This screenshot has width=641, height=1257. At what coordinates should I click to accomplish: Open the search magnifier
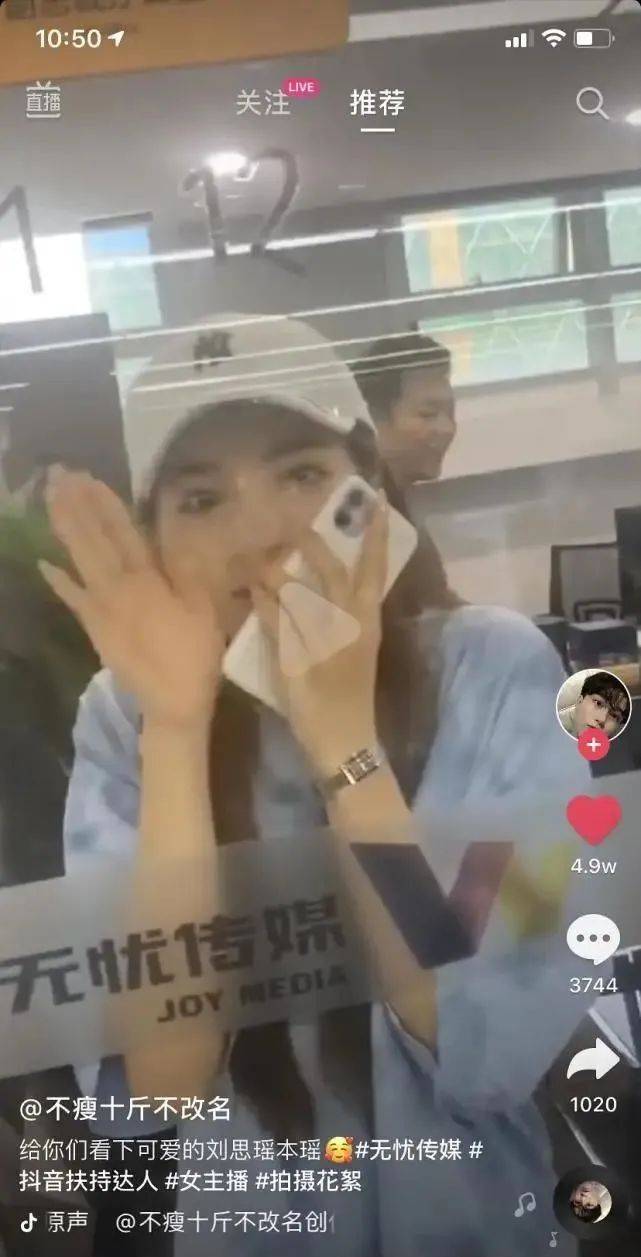click(592, 102)
